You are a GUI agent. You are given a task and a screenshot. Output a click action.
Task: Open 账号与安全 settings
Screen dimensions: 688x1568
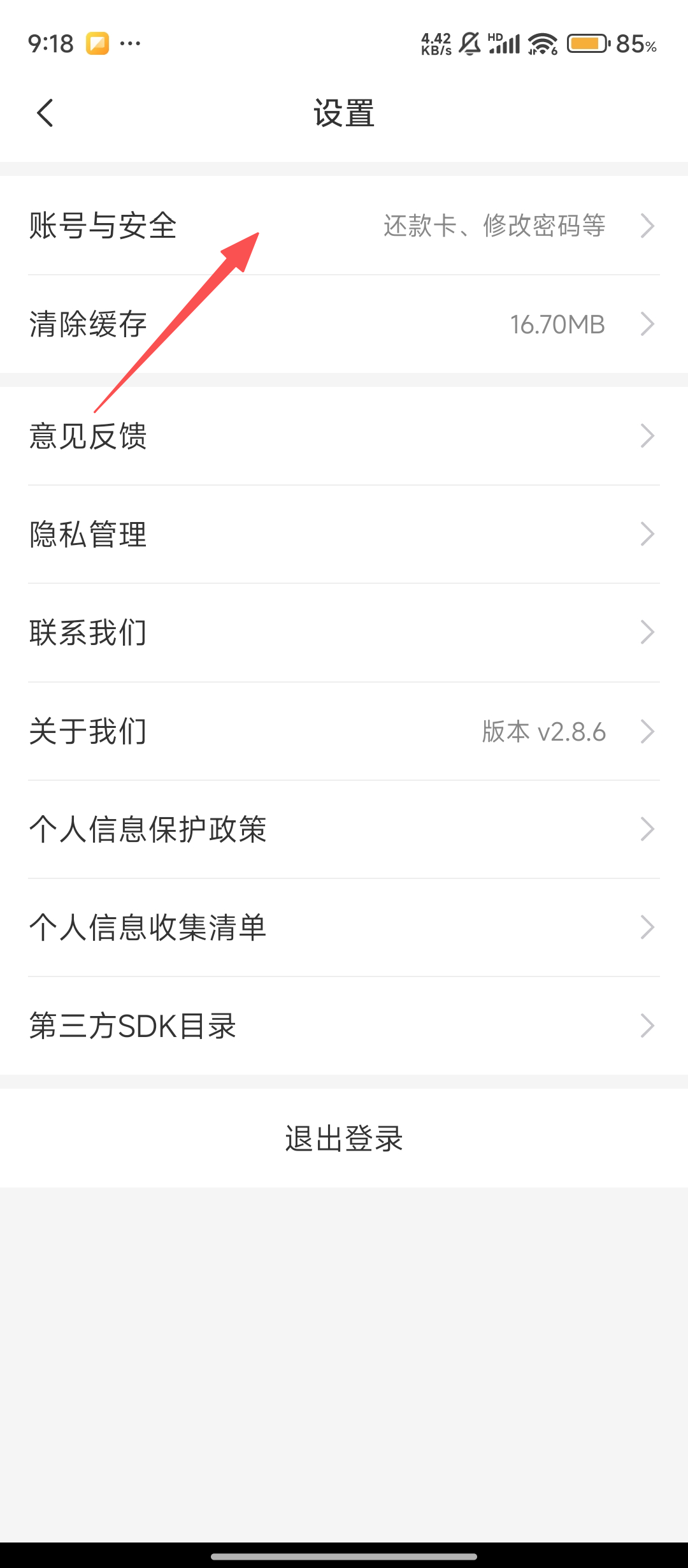pyautogui.click(x=344, y=226)
